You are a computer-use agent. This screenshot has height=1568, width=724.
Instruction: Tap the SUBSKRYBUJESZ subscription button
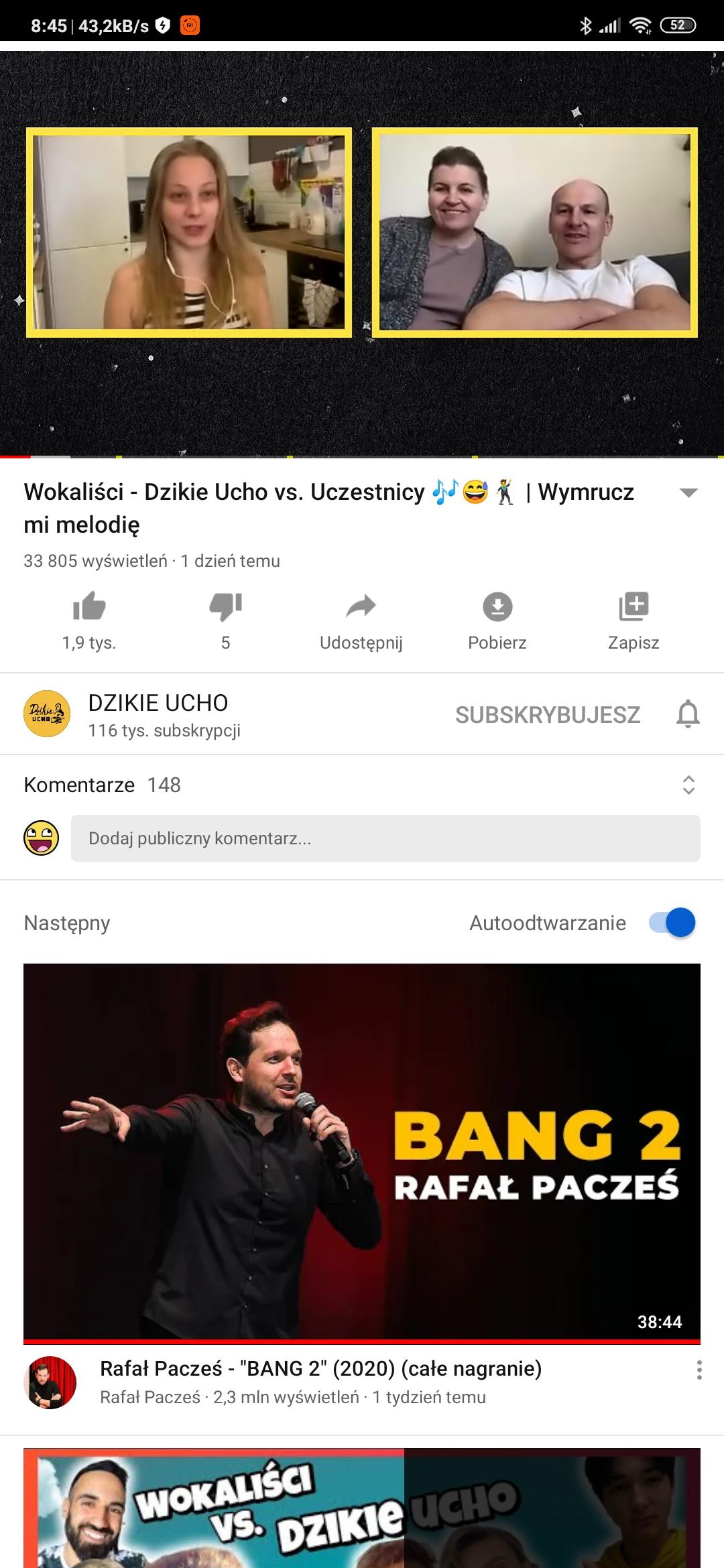548,715
